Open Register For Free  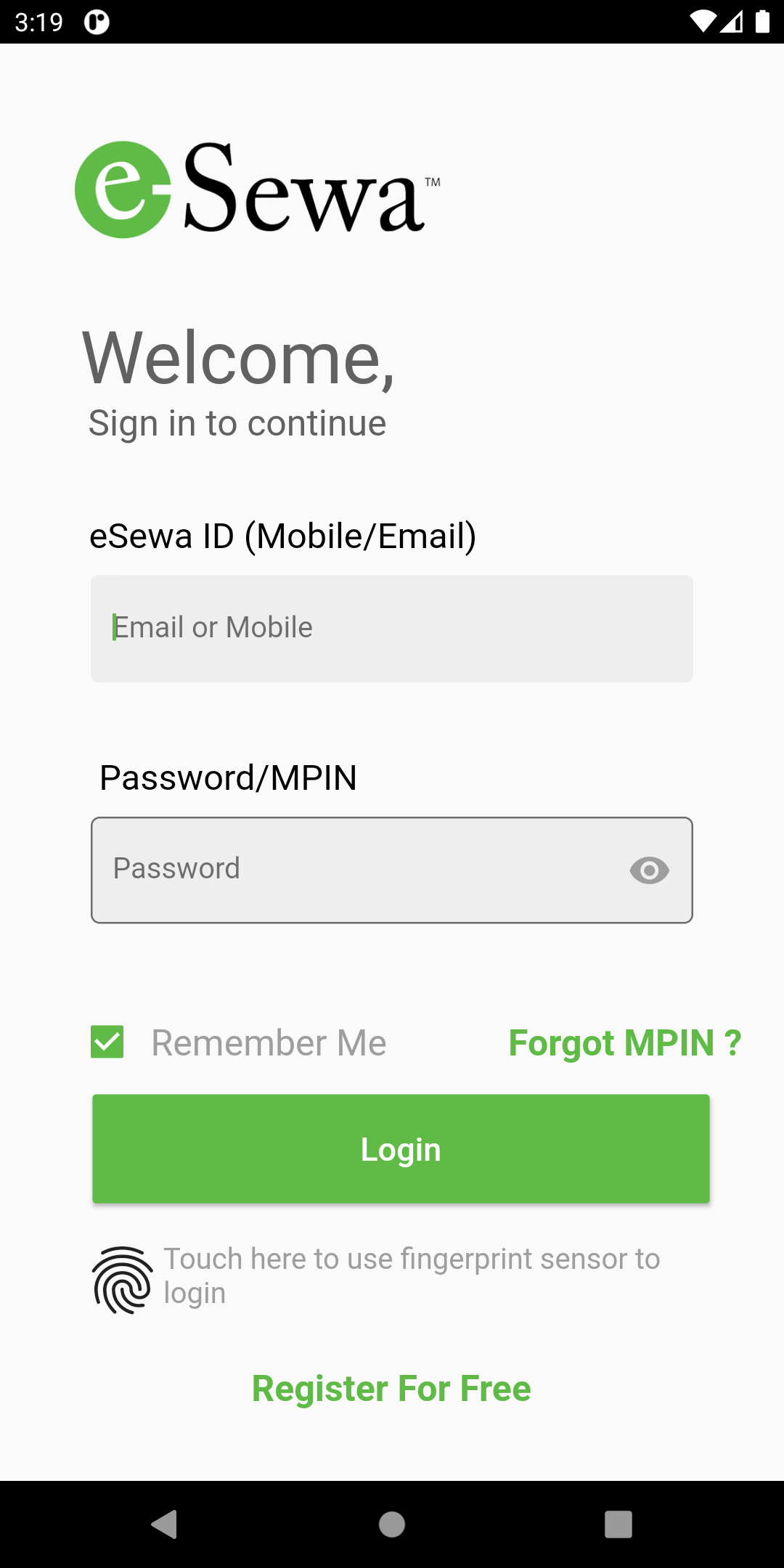pyautogui.click(x=391, y=1388)
